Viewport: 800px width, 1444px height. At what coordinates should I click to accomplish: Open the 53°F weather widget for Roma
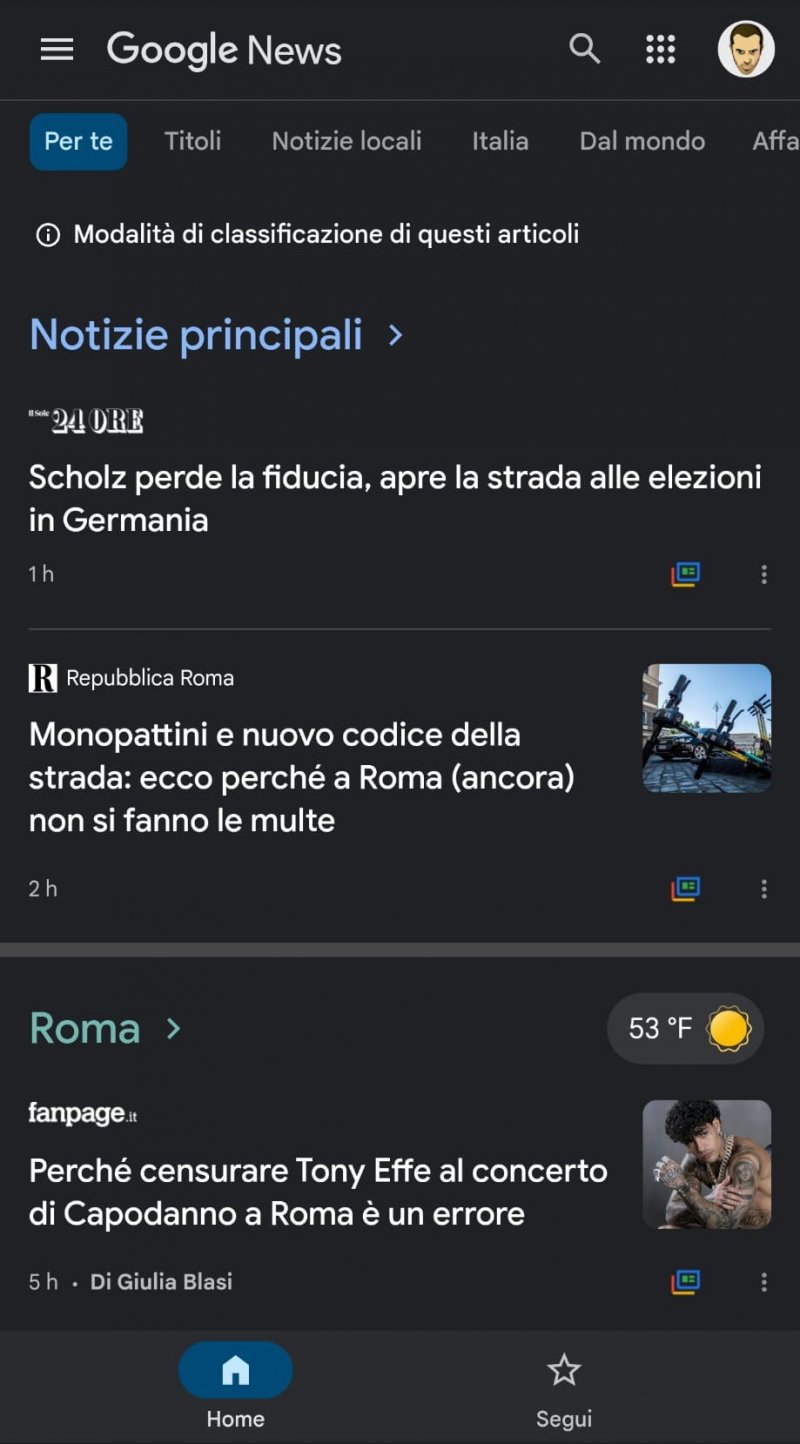684,1028
